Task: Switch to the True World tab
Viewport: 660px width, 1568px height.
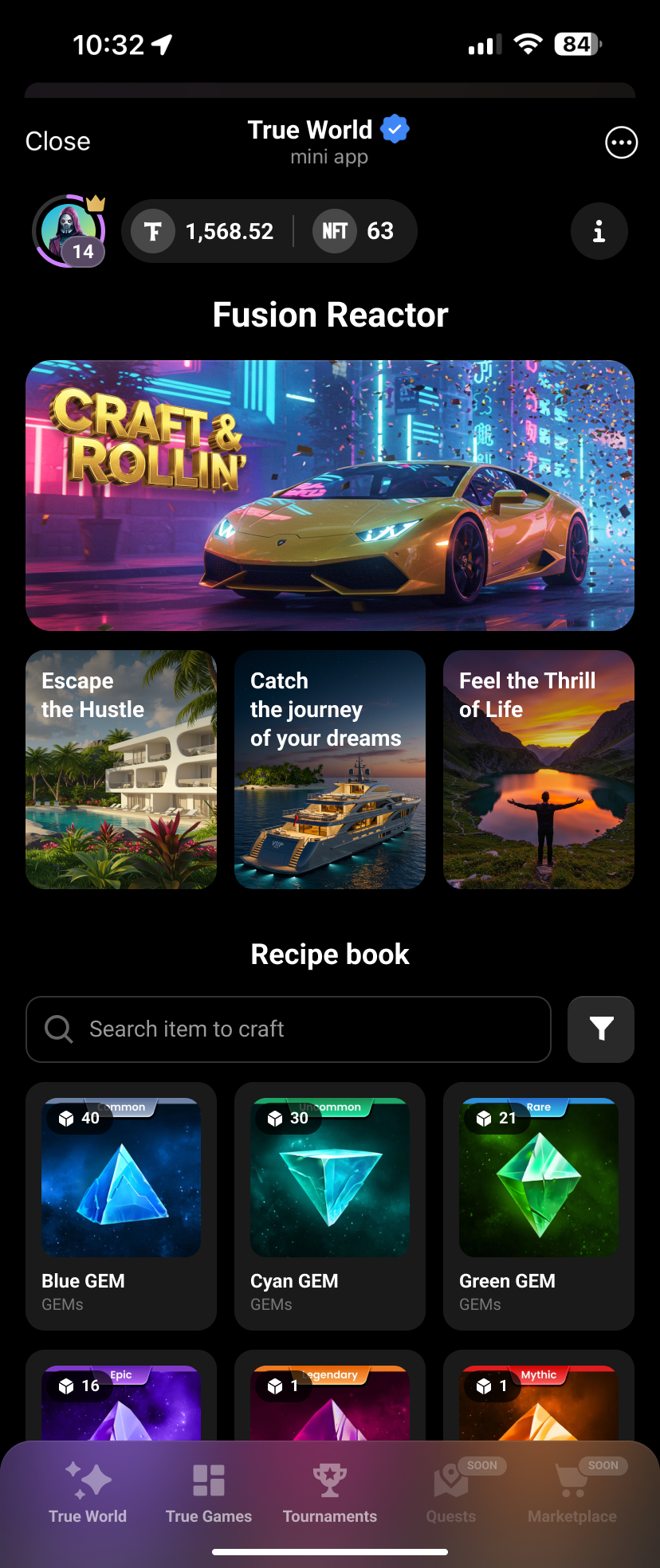Action: (x=88, y=1492)
